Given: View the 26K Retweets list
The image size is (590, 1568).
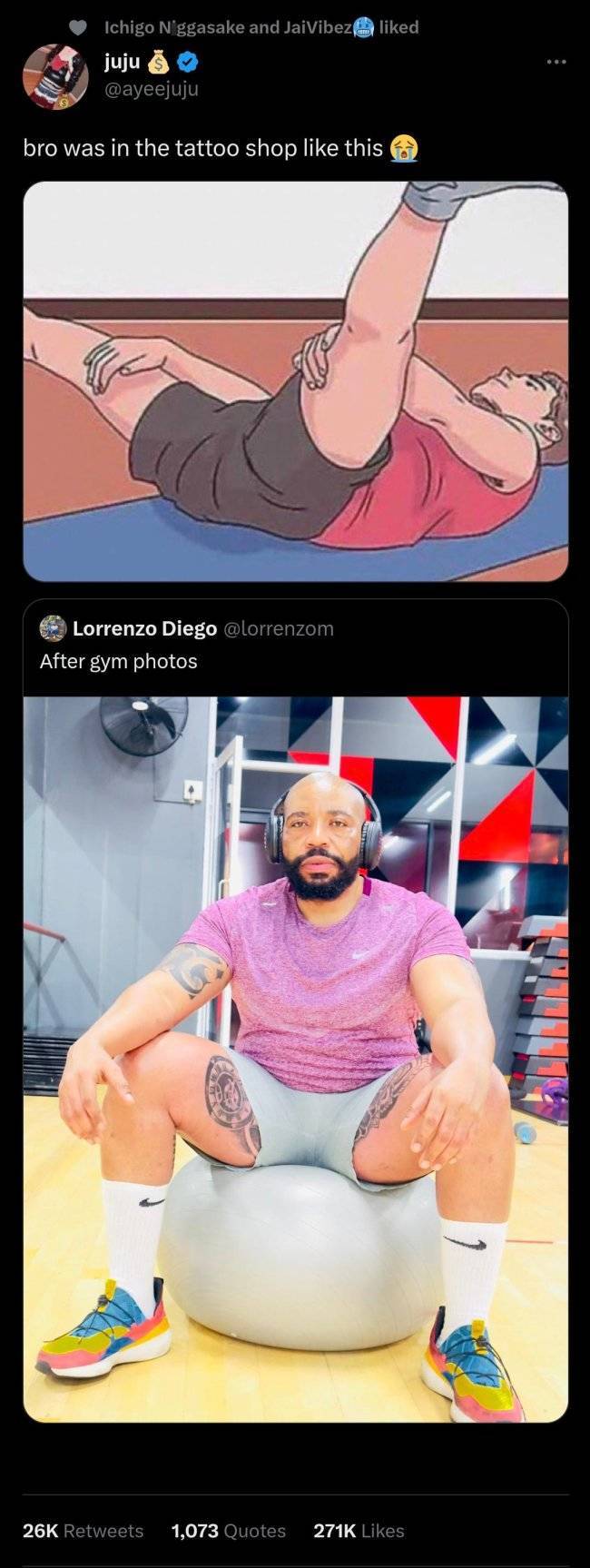Looking at the screenshot, I should point(83,1531).
